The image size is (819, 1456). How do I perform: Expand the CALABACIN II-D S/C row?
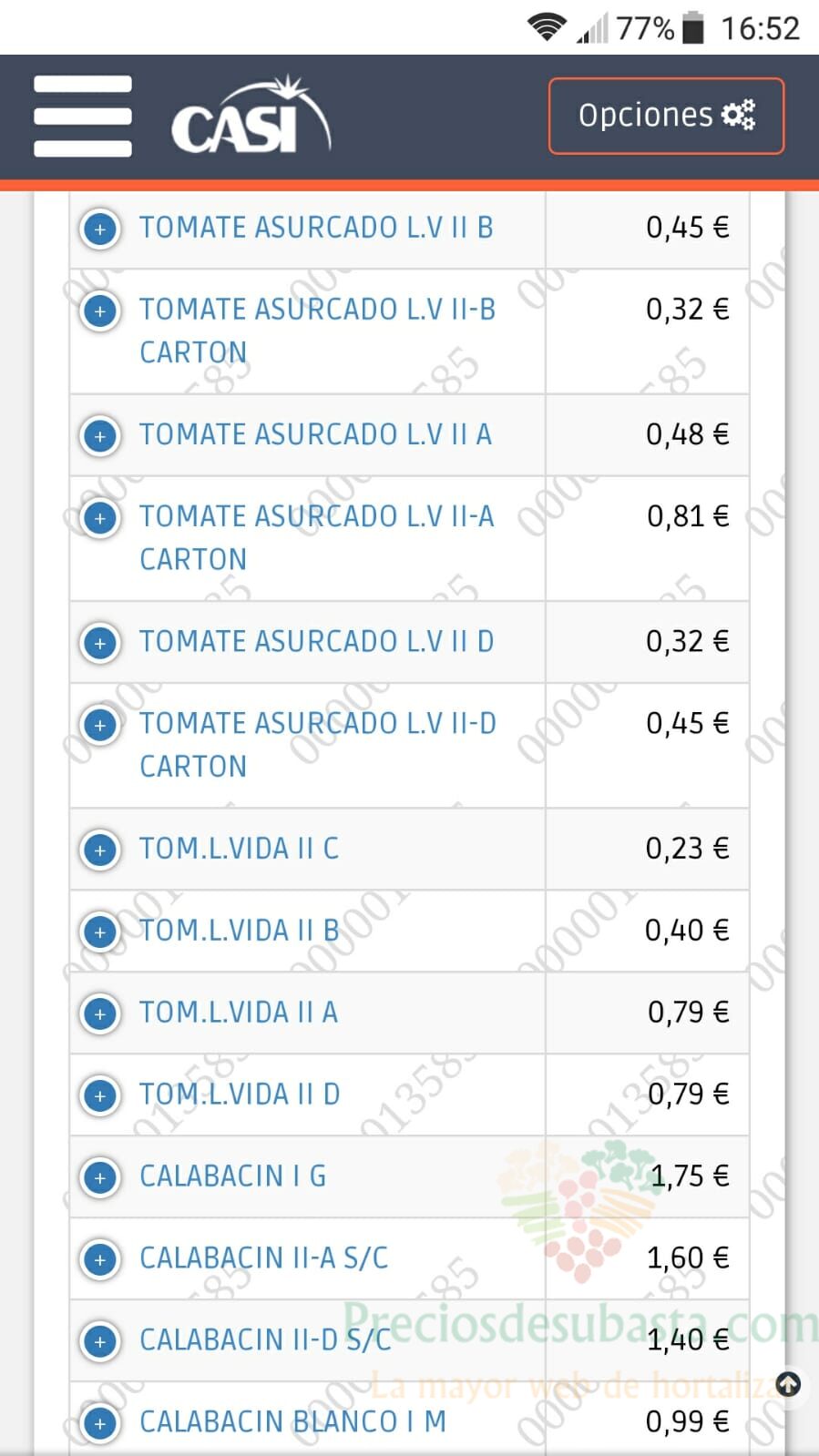click(100, 1341)
